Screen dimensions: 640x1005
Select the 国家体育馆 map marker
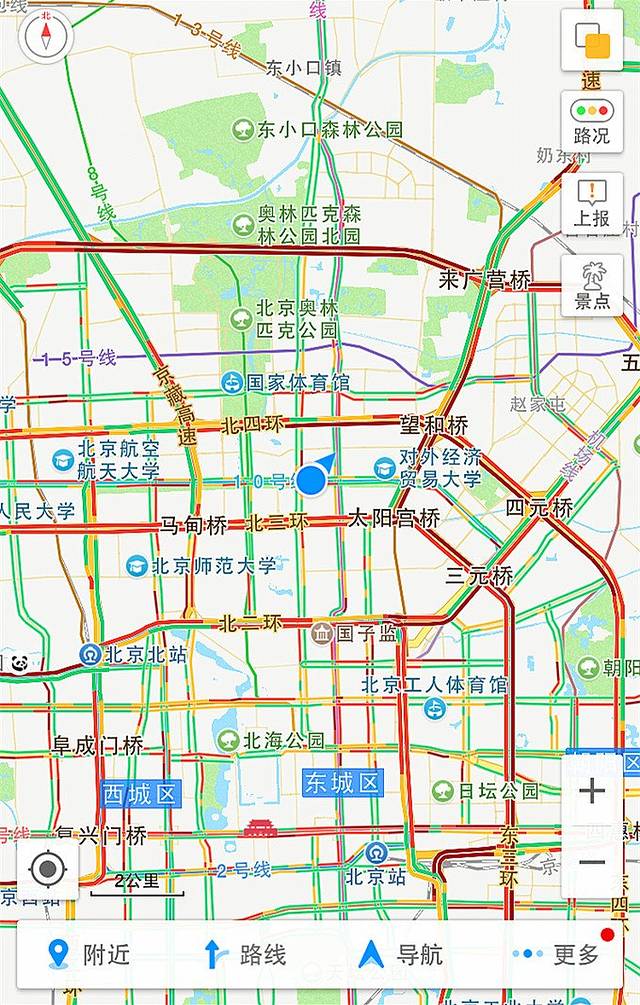coord(232,382)
